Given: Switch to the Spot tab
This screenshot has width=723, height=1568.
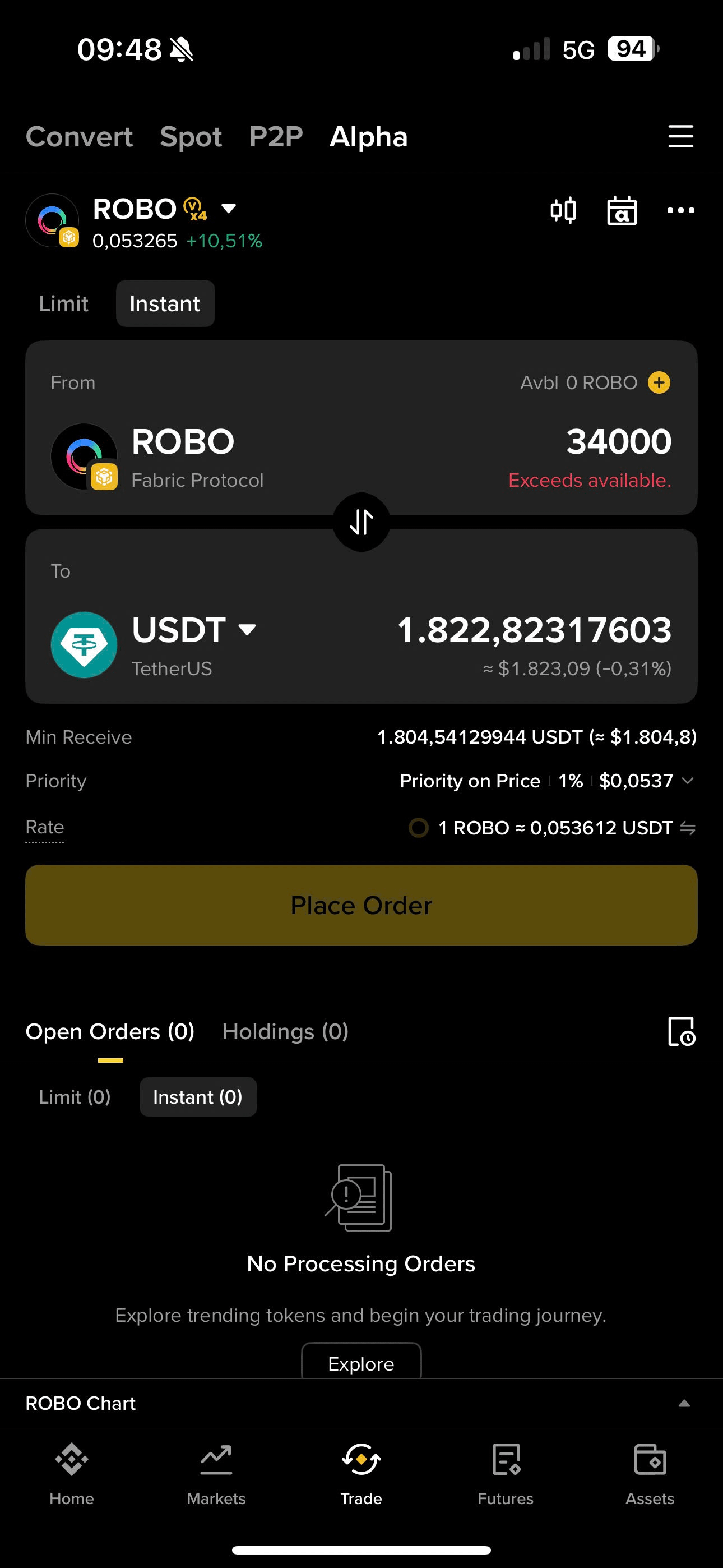Looking at the screenshot, I should pyautogui.click(x=191, y=136).
